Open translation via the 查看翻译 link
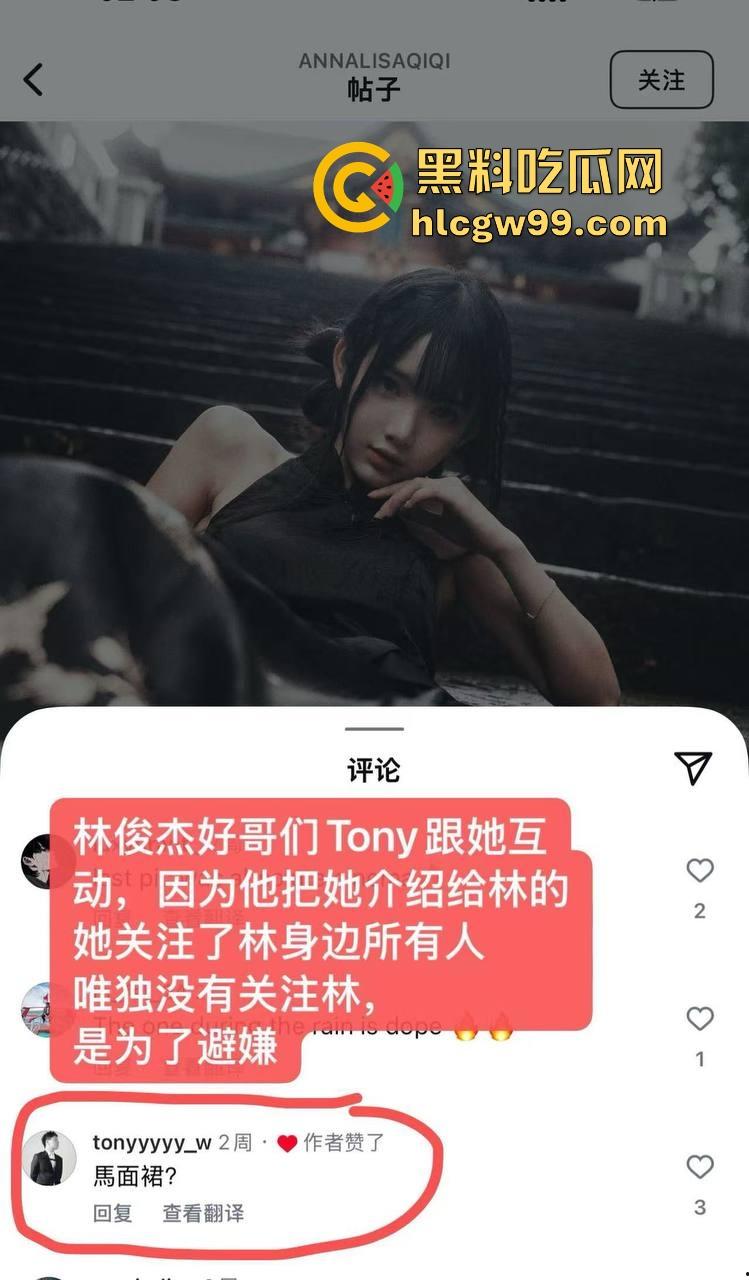Viewport: 749px width, 1280px height. (x=201, y=1215)
